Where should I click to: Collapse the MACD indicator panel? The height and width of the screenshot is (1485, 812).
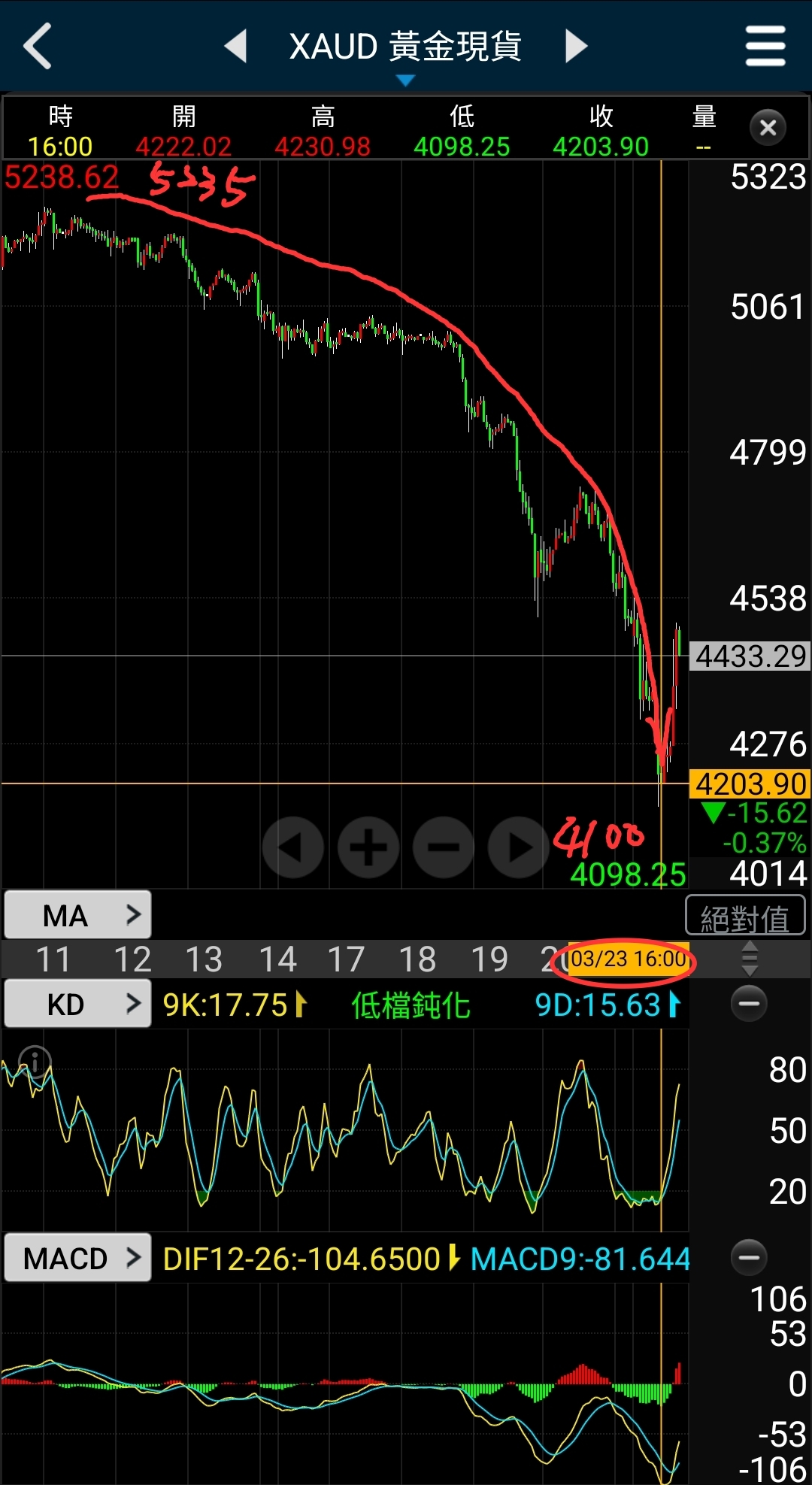click(749, 1257)
